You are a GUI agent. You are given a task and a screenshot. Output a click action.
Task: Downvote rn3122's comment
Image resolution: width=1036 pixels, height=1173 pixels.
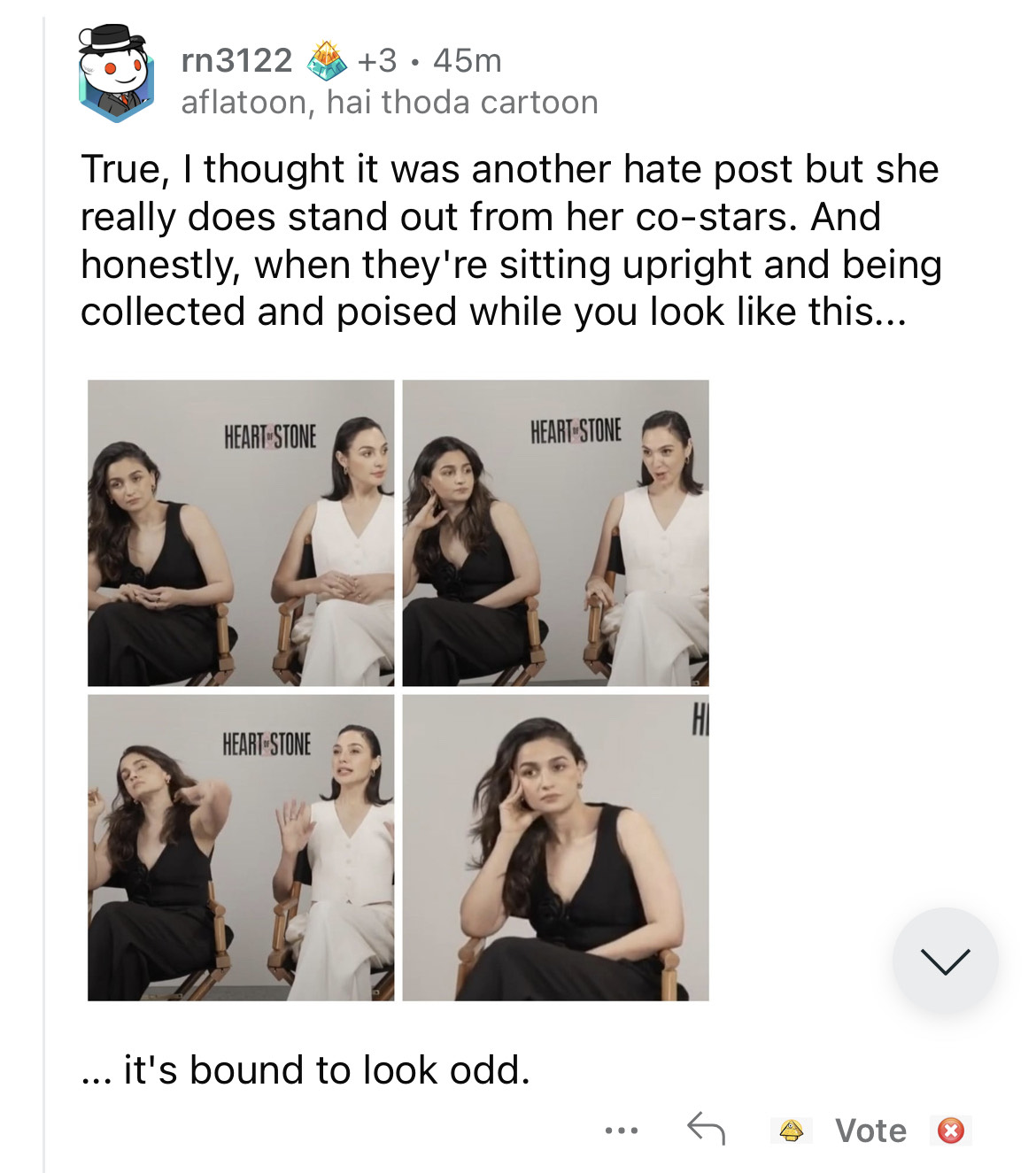click(951, 1131)
